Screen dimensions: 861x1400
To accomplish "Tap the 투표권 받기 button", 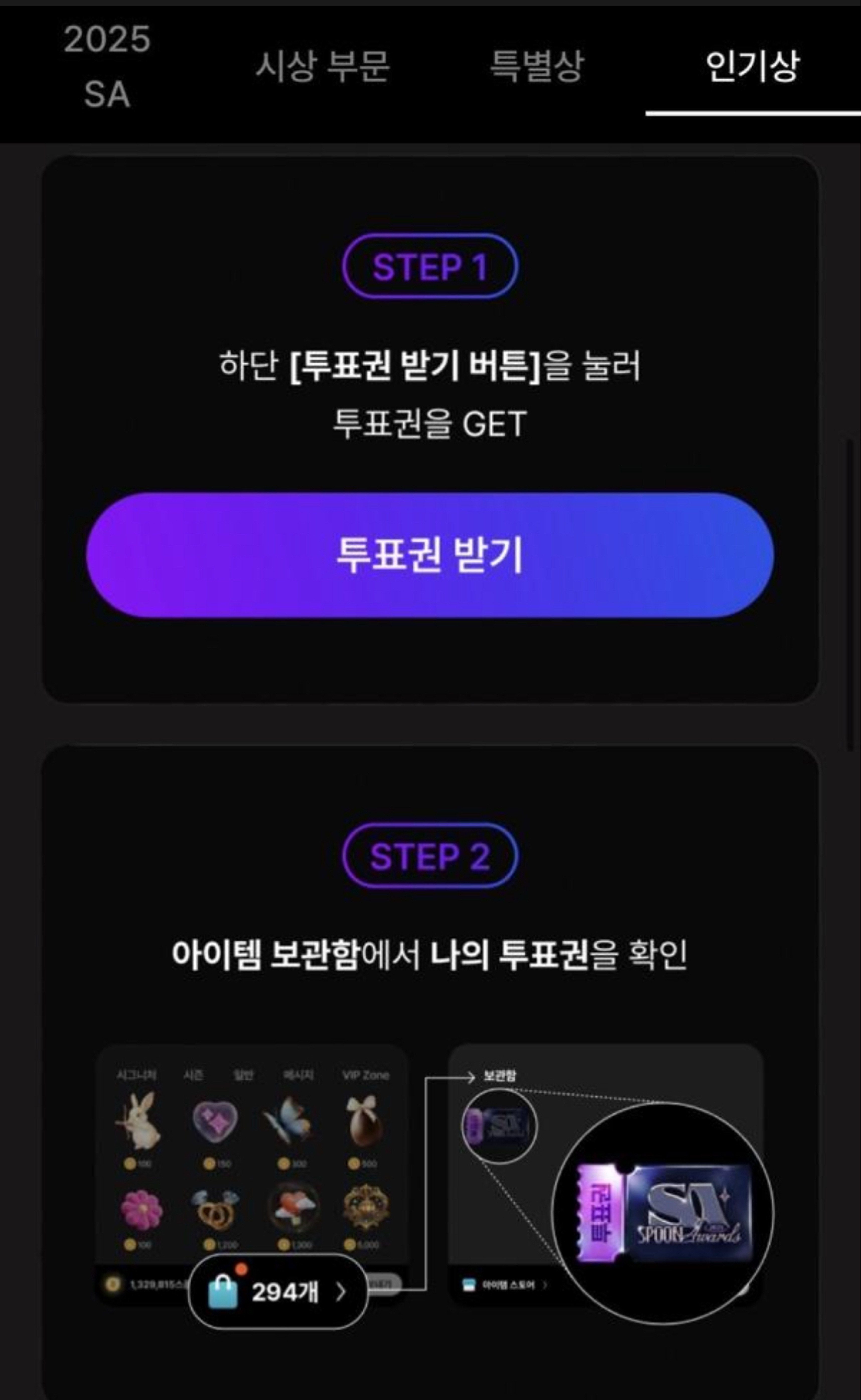I will (x=430, y=555).
